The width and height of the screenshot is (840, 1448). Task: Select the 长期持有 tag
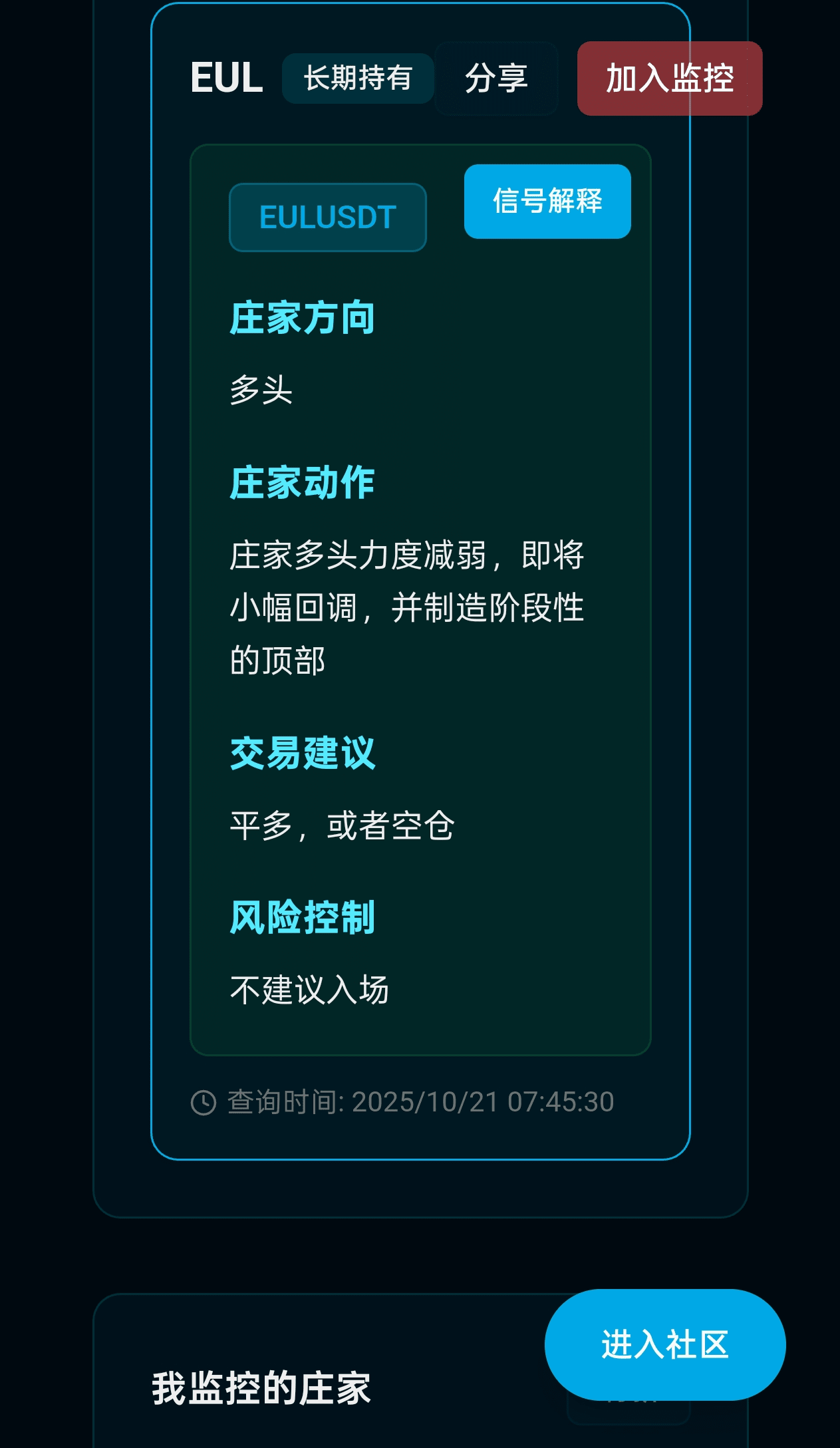[x=358, y=78]
